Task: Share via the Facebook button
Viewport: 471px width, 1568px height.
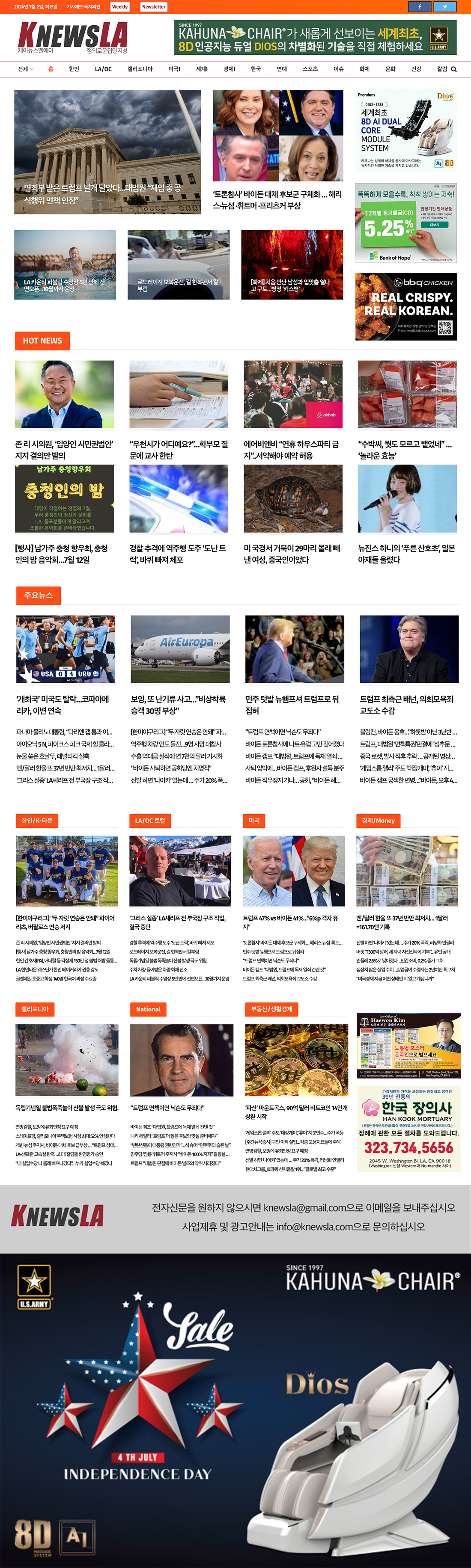Action: point(419,7)
